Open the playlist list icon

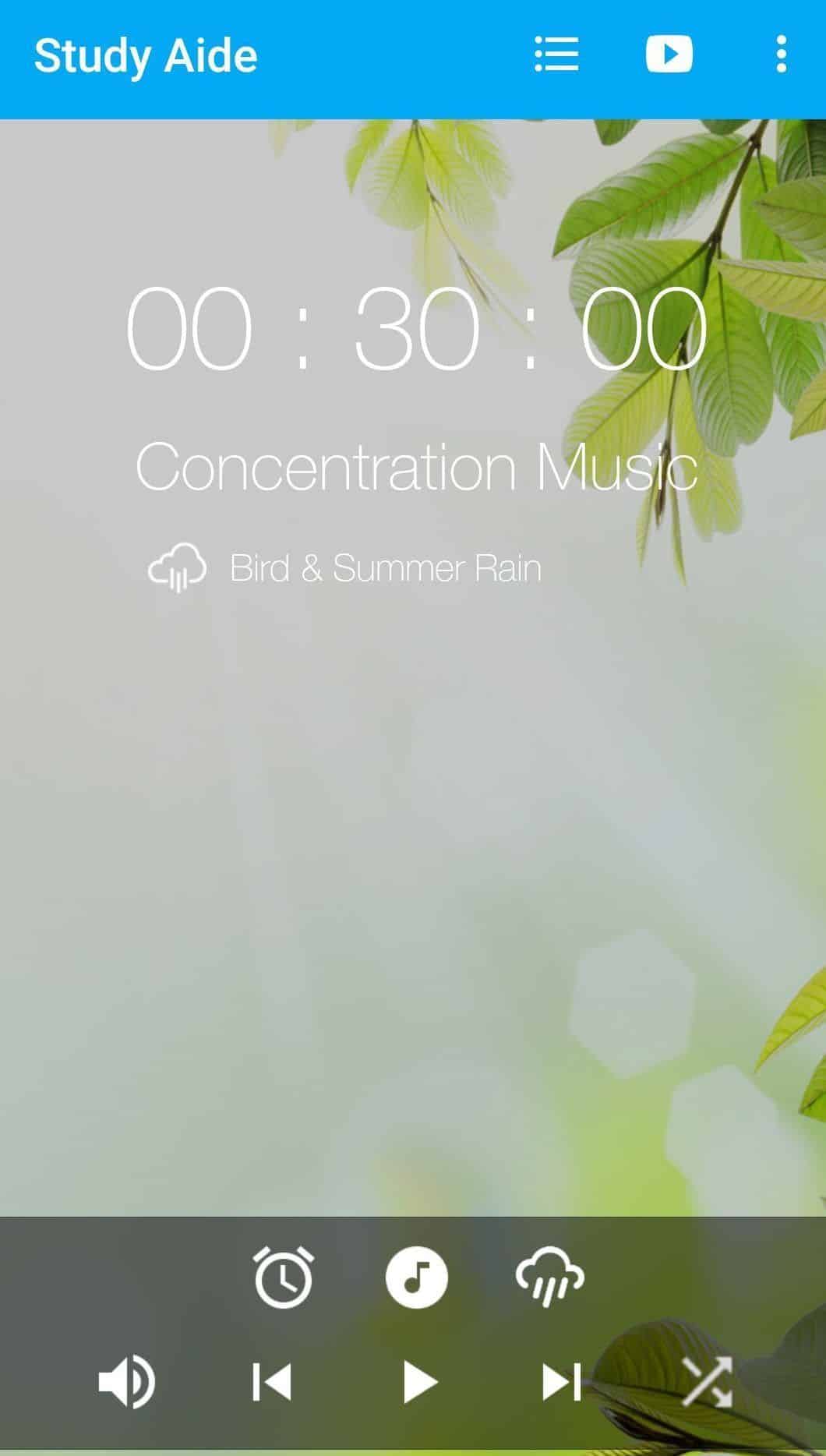tap(556, 55)
